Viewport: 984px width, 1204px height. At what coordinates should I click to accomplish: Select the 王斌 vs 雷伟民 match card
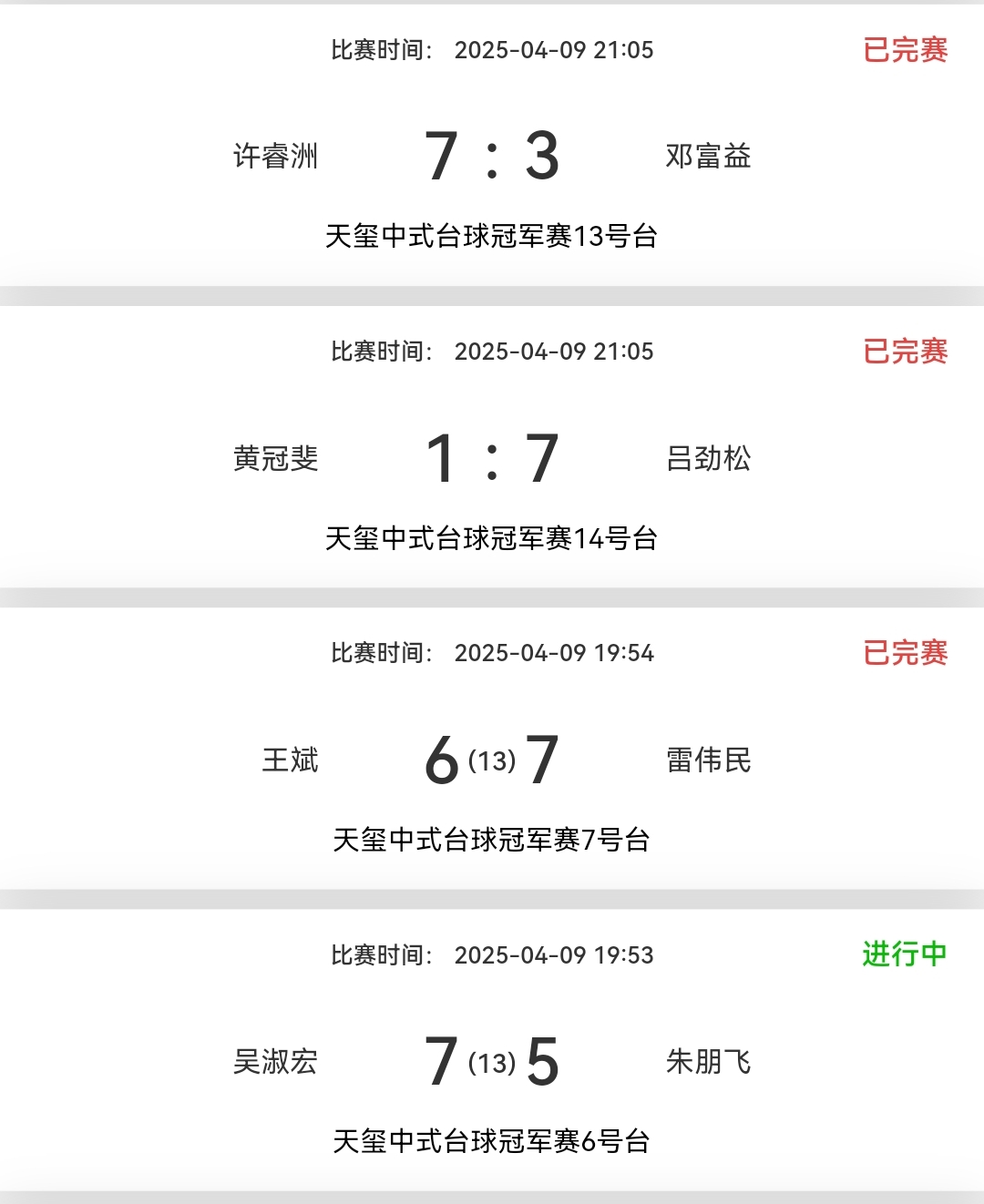pos(492,759)
